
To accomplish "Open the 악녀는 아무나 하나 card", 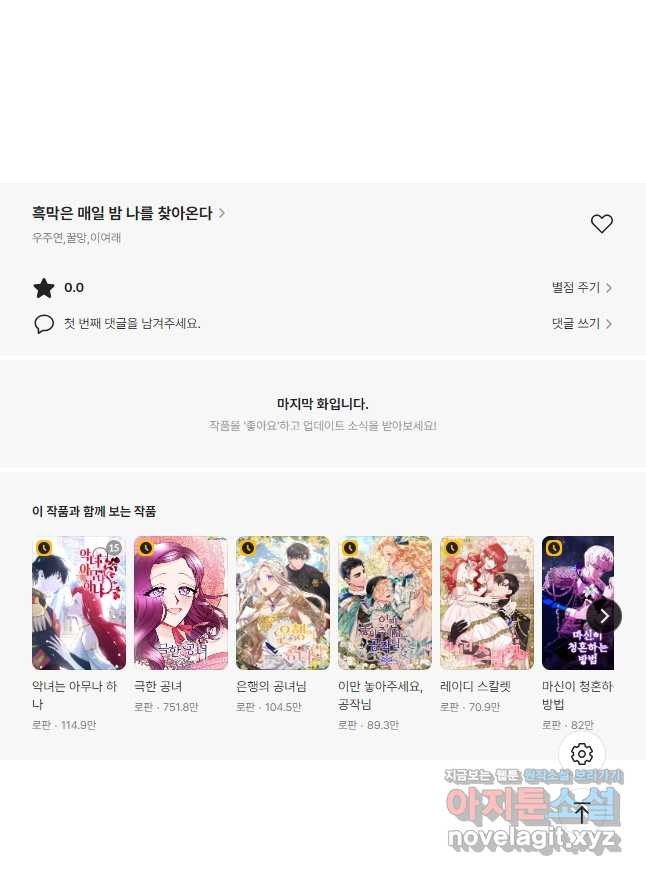I will tap(79, 603).
